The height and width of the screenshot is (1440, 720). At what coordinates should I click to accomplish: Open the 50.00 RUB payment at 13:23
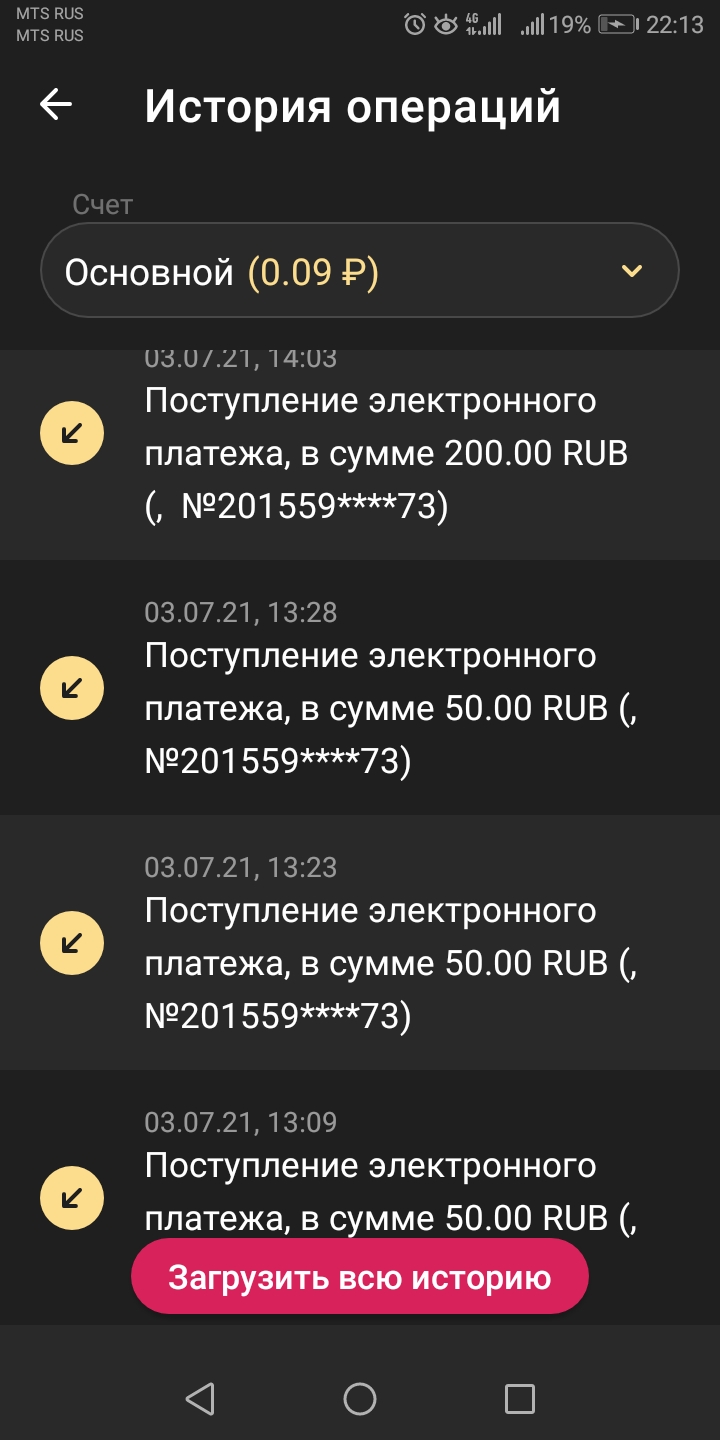tap(385, 943)
